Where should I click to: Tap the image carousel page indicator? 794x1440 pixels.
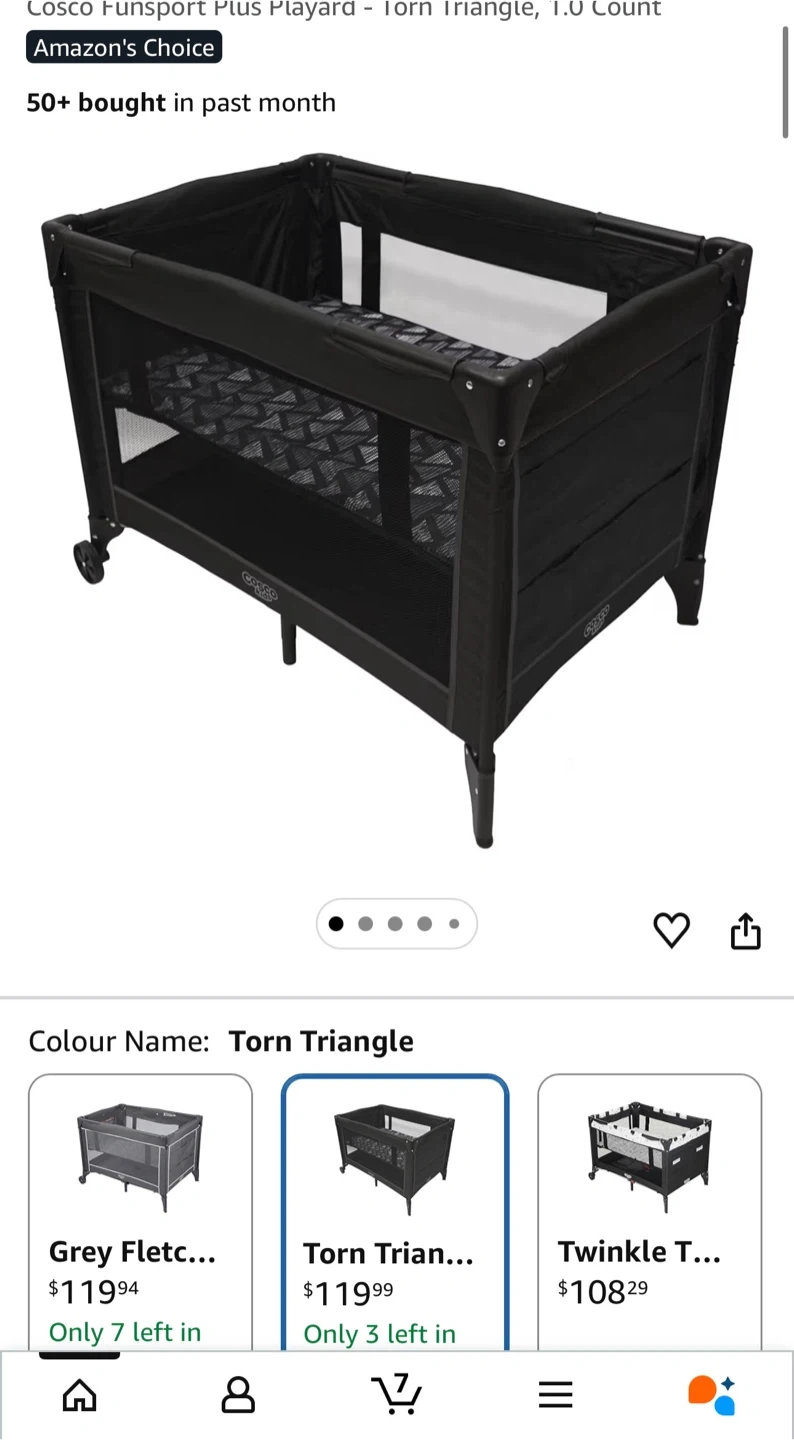point(396,924)
